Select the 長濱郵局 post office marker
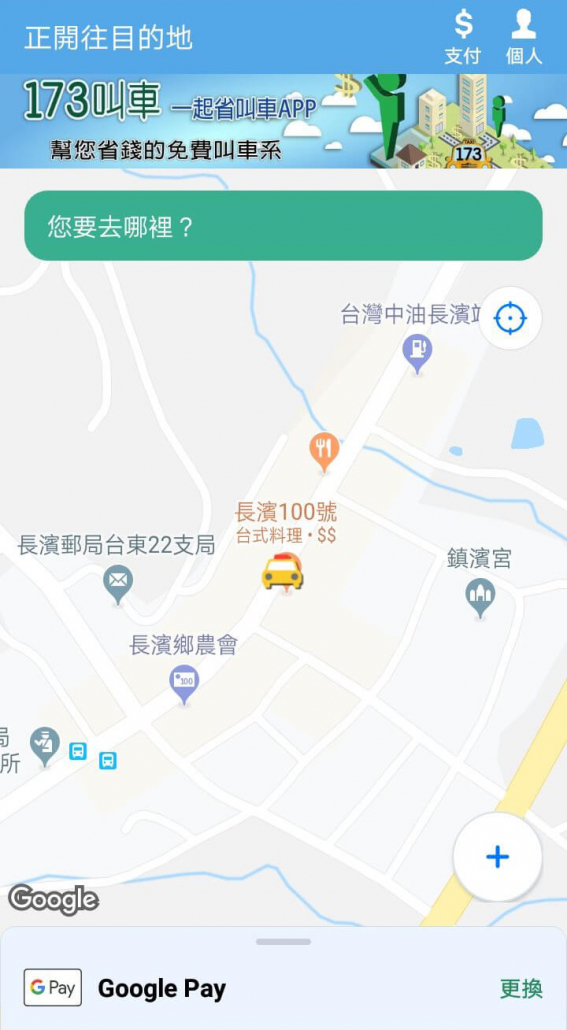This screenshot has height=1030, width=567. tap(118, 583)
